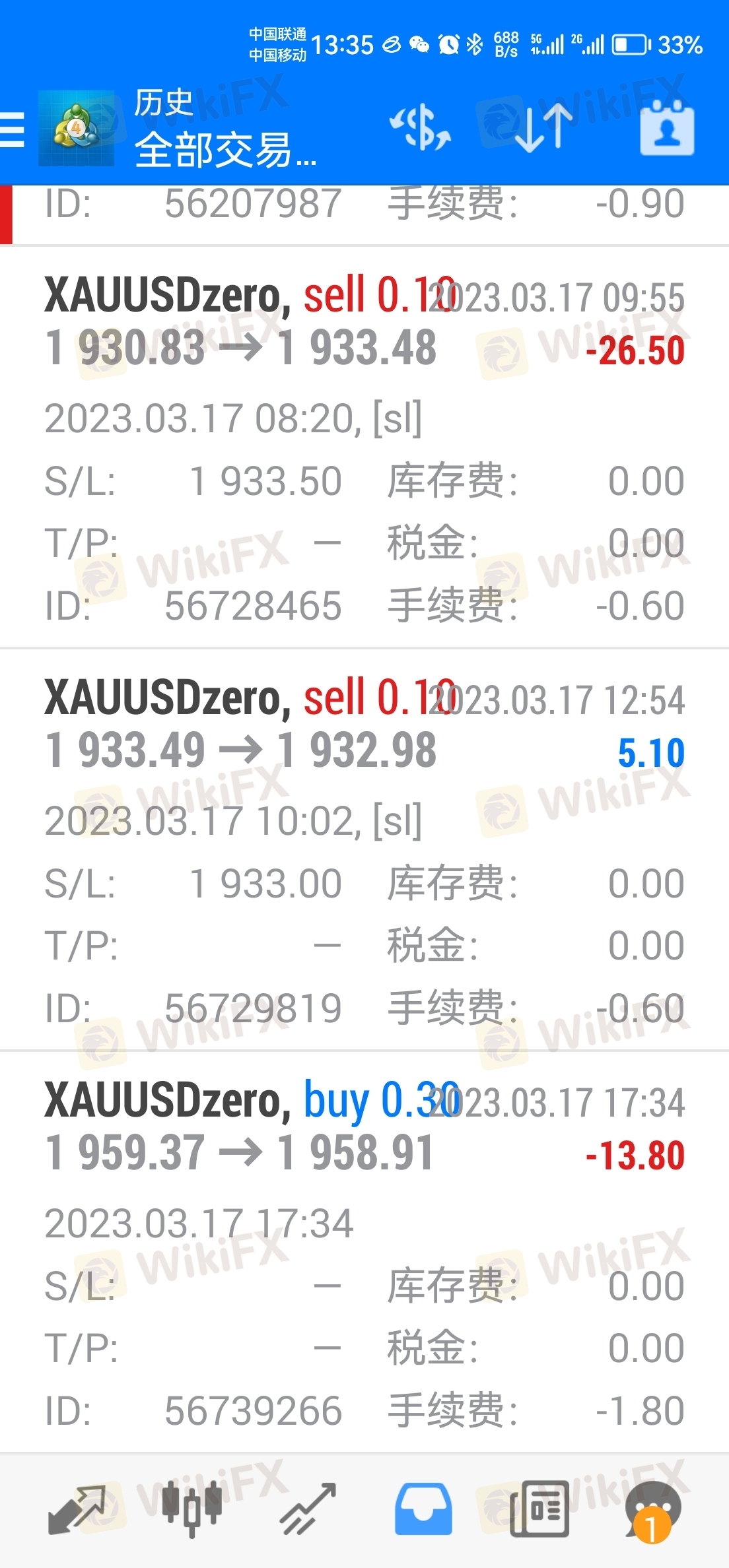Open trade with ID 56728465

[x=364, y=447]
